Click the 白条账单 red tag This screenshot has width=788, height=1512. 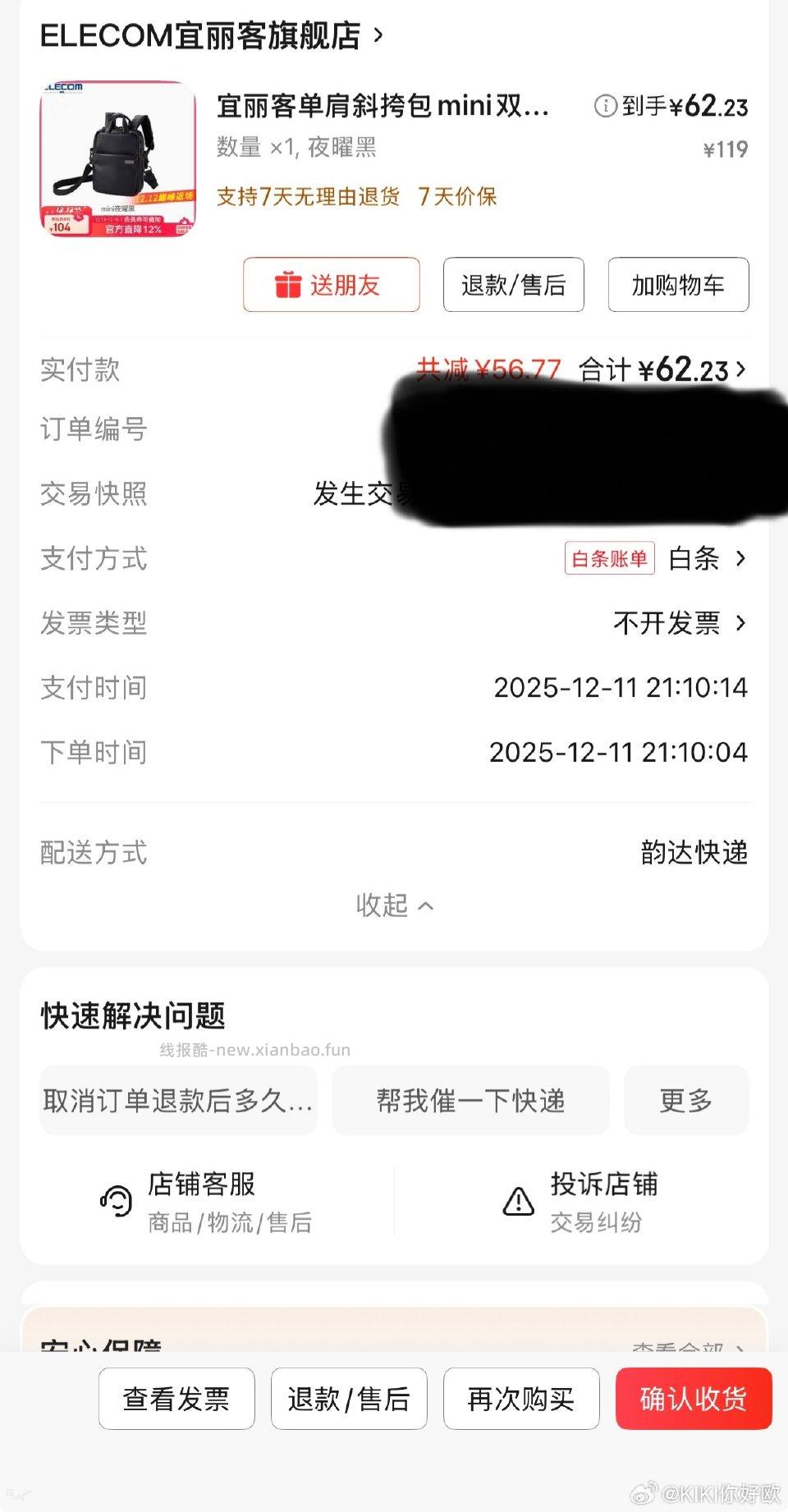point(608,559)
